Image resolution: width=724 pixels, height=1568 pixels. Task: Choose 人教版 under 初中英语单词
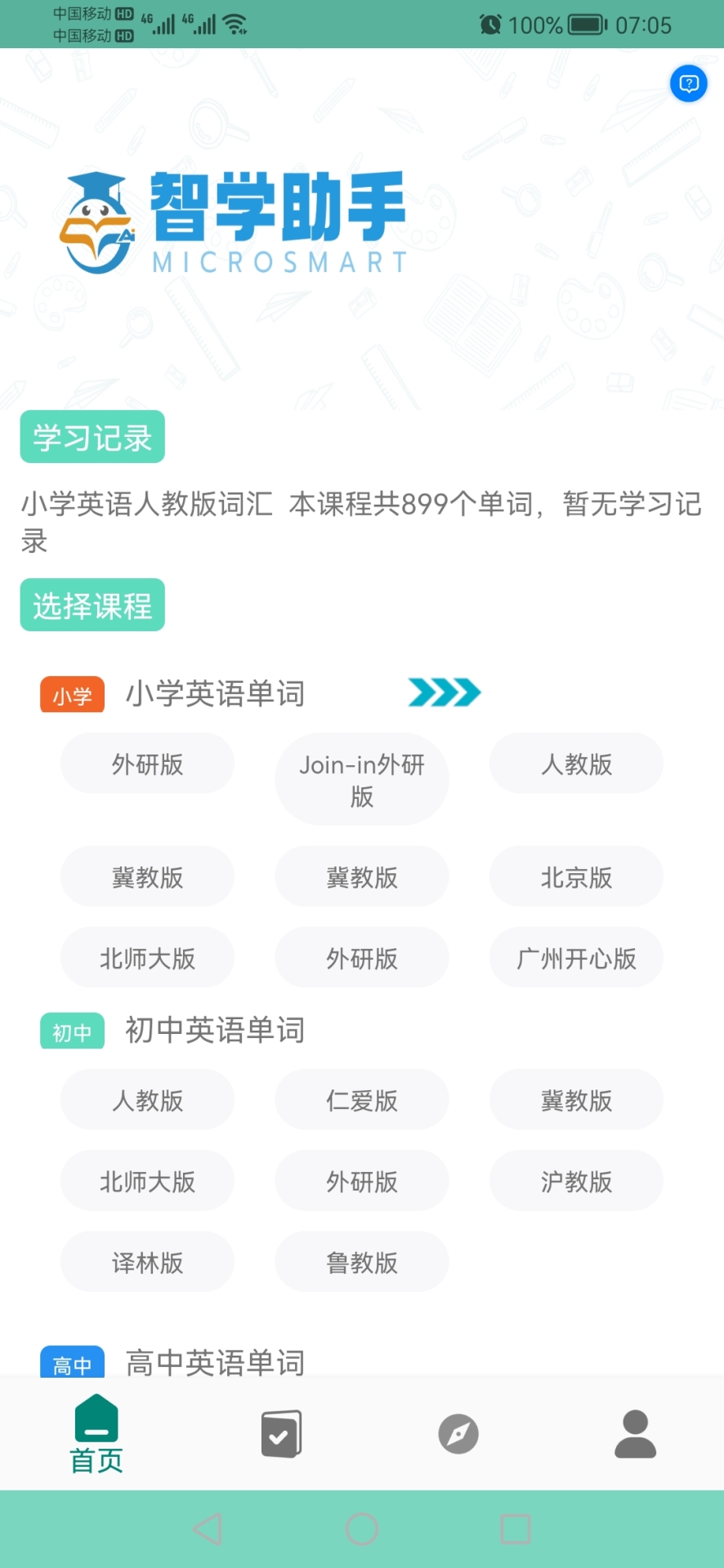147,1100
